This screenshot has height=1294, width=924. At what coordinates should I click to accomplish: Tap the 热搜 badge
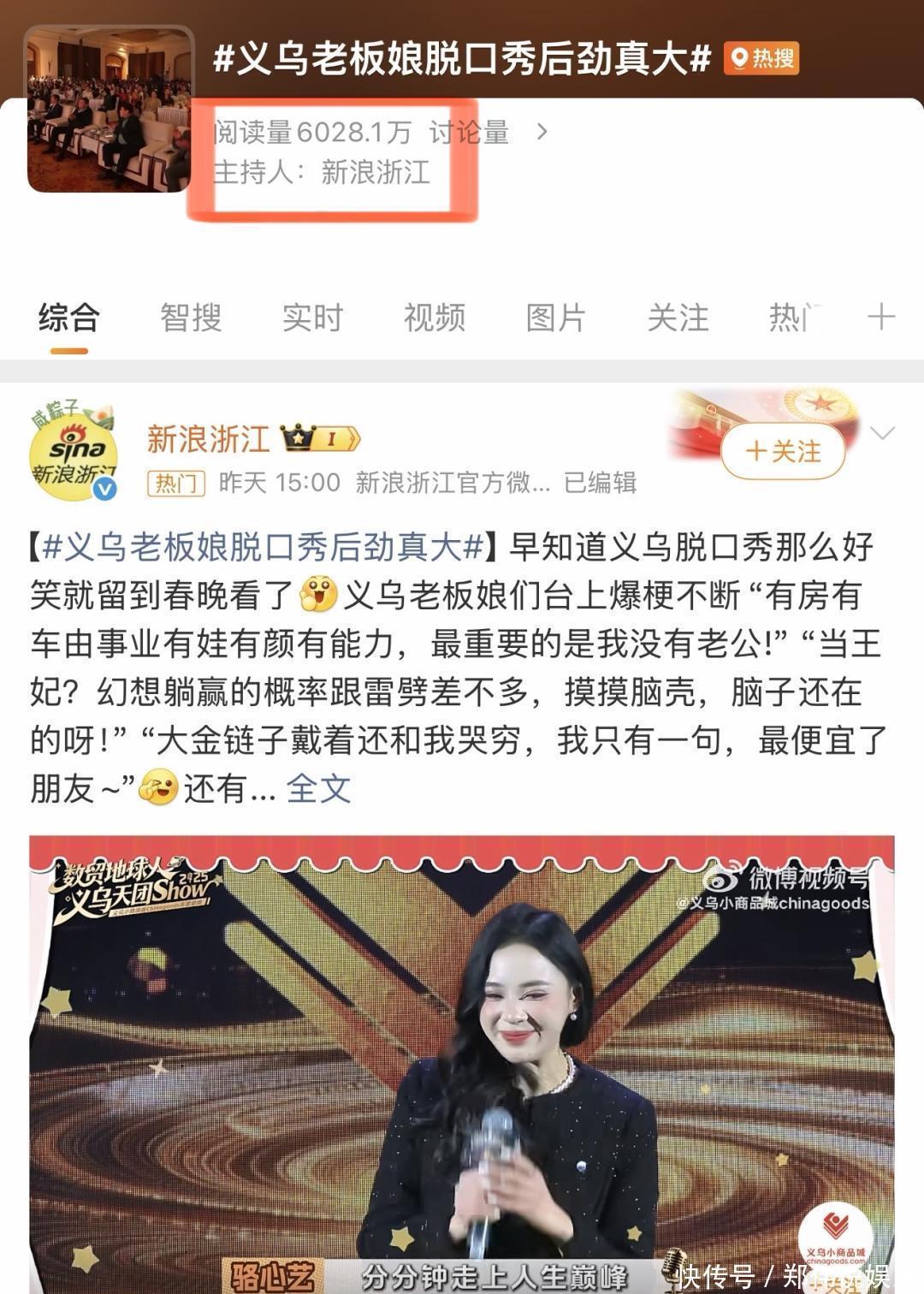tap(761, 58)
